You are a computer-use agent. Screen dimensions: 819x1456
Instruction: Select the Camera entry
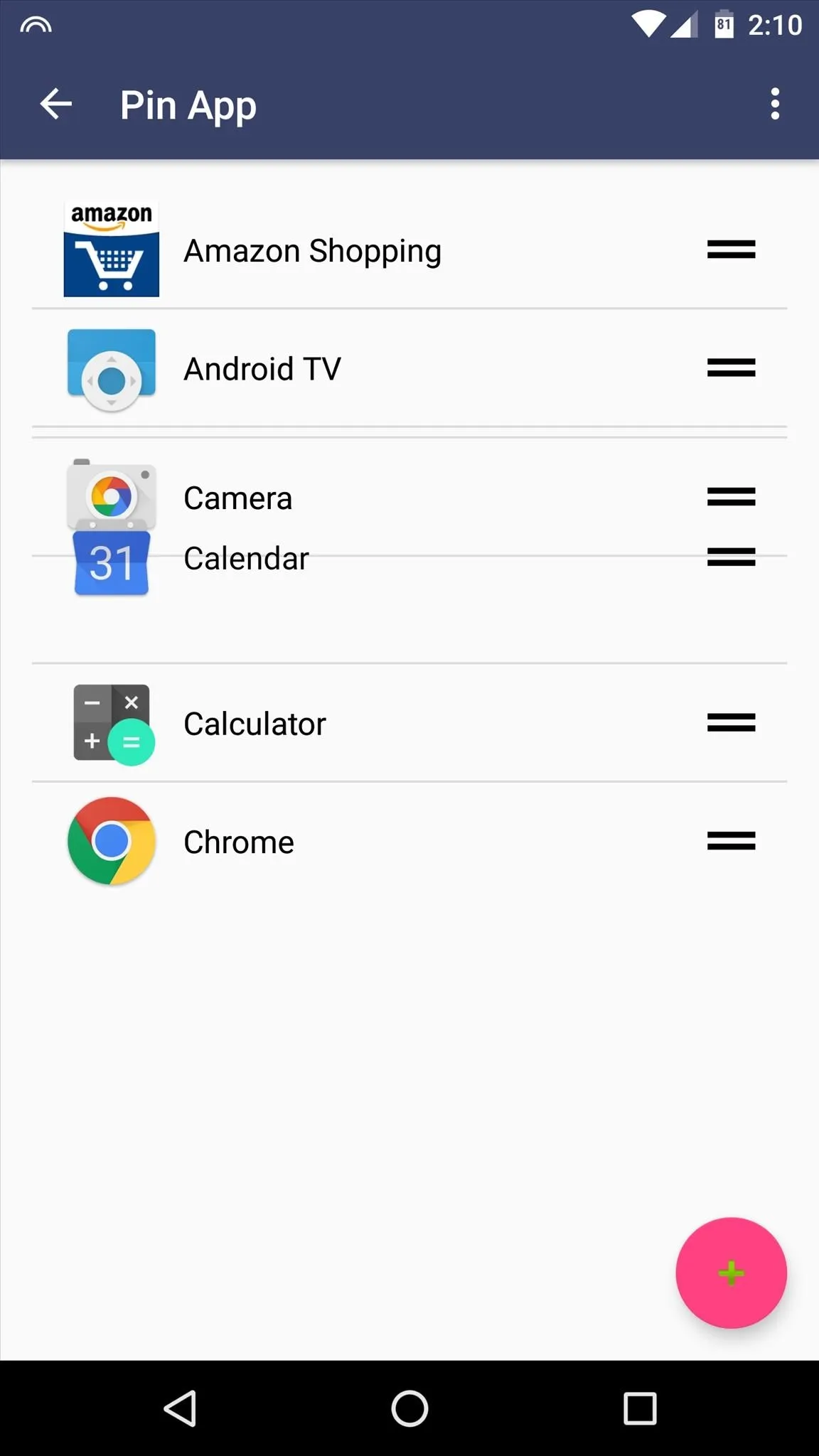click(x=409, y=496)
